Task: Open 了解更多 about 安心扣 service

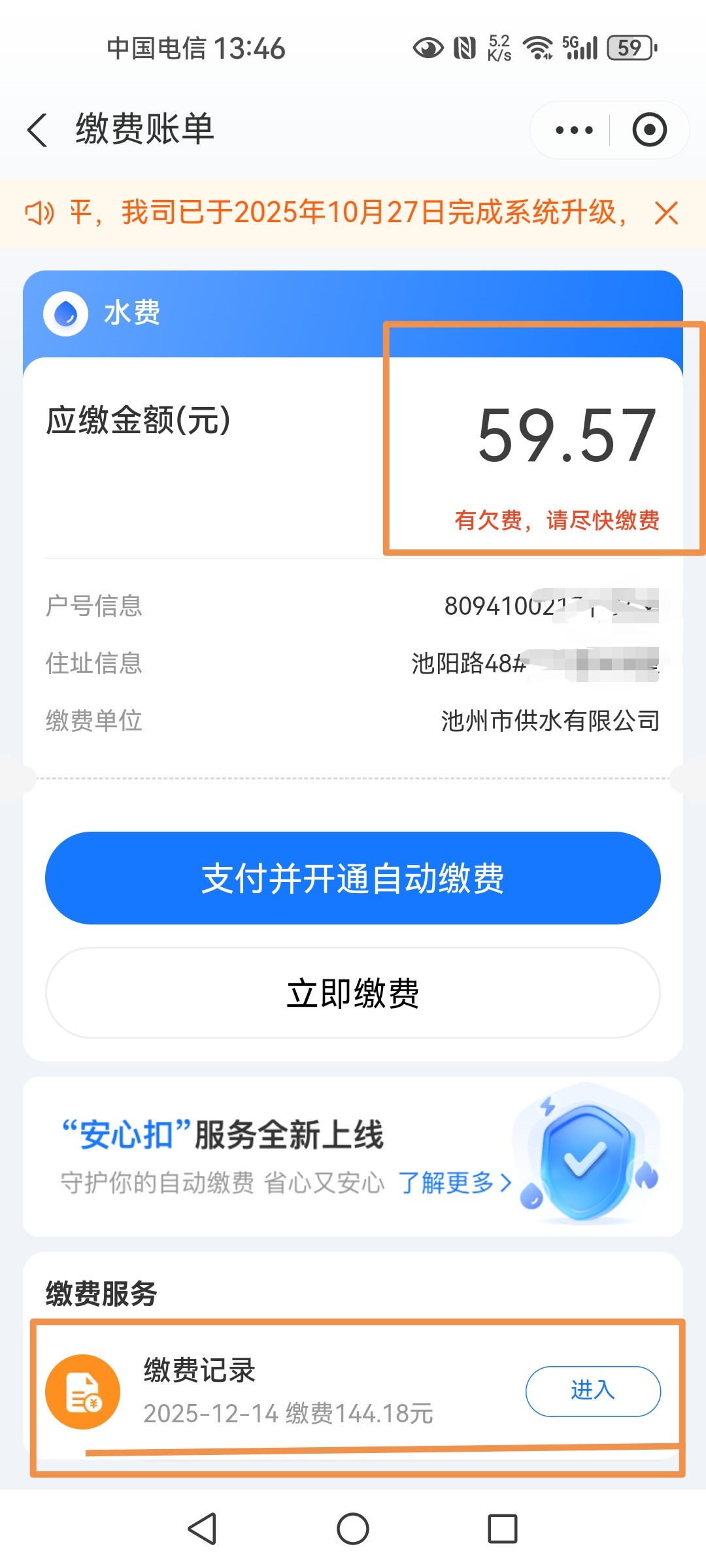Action: pos(454,1183)
